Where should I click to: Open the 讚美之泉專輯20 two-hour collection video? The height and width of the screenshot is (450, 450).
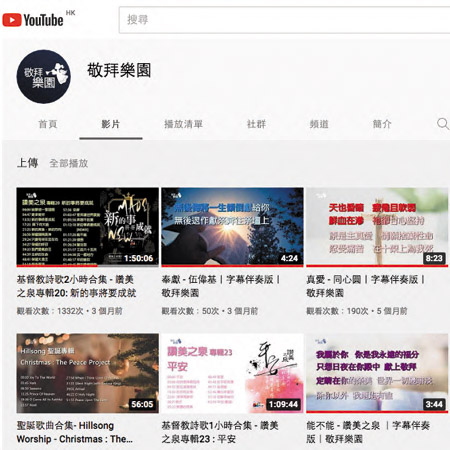point(88,227)
